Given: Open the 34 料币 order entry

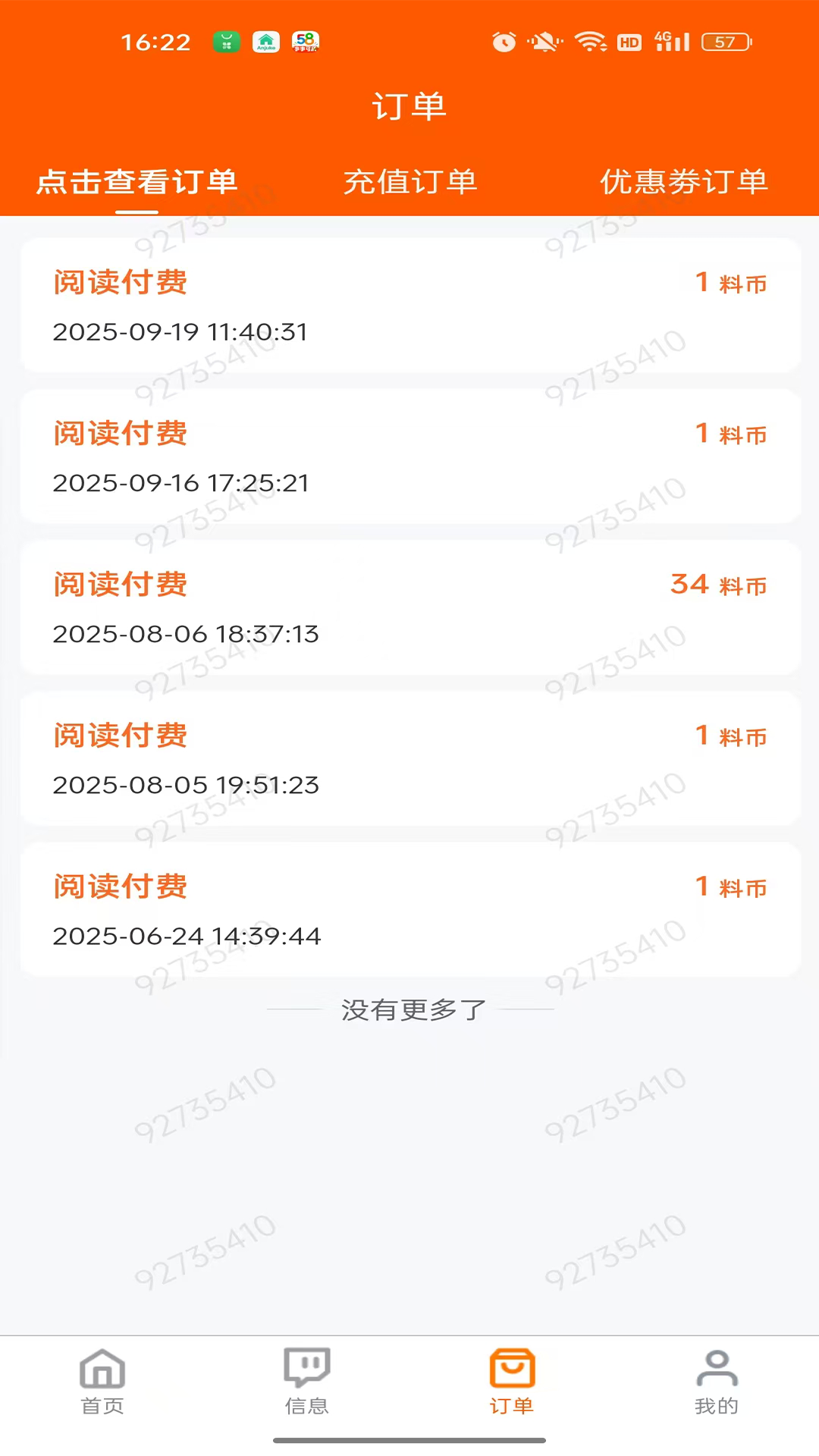Looking at the screenshot, I should pyautogui.click(x=409, y=609).
